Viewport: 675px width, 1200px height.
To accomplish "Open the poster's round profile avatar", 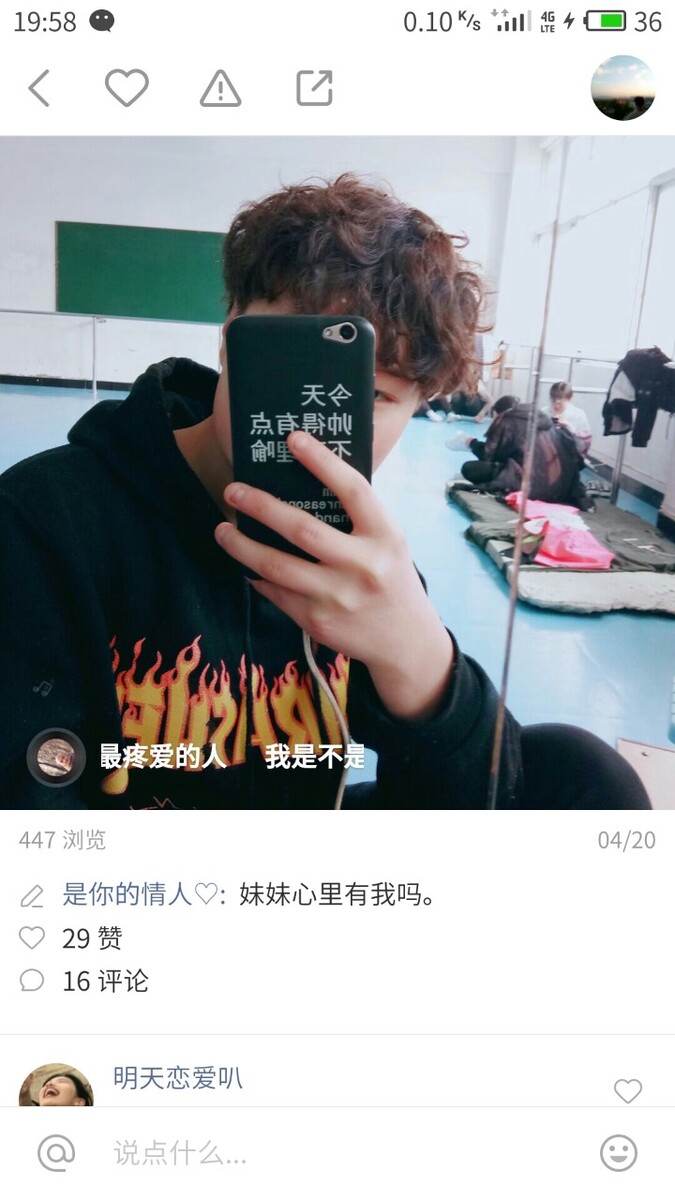I will [622, 88].
